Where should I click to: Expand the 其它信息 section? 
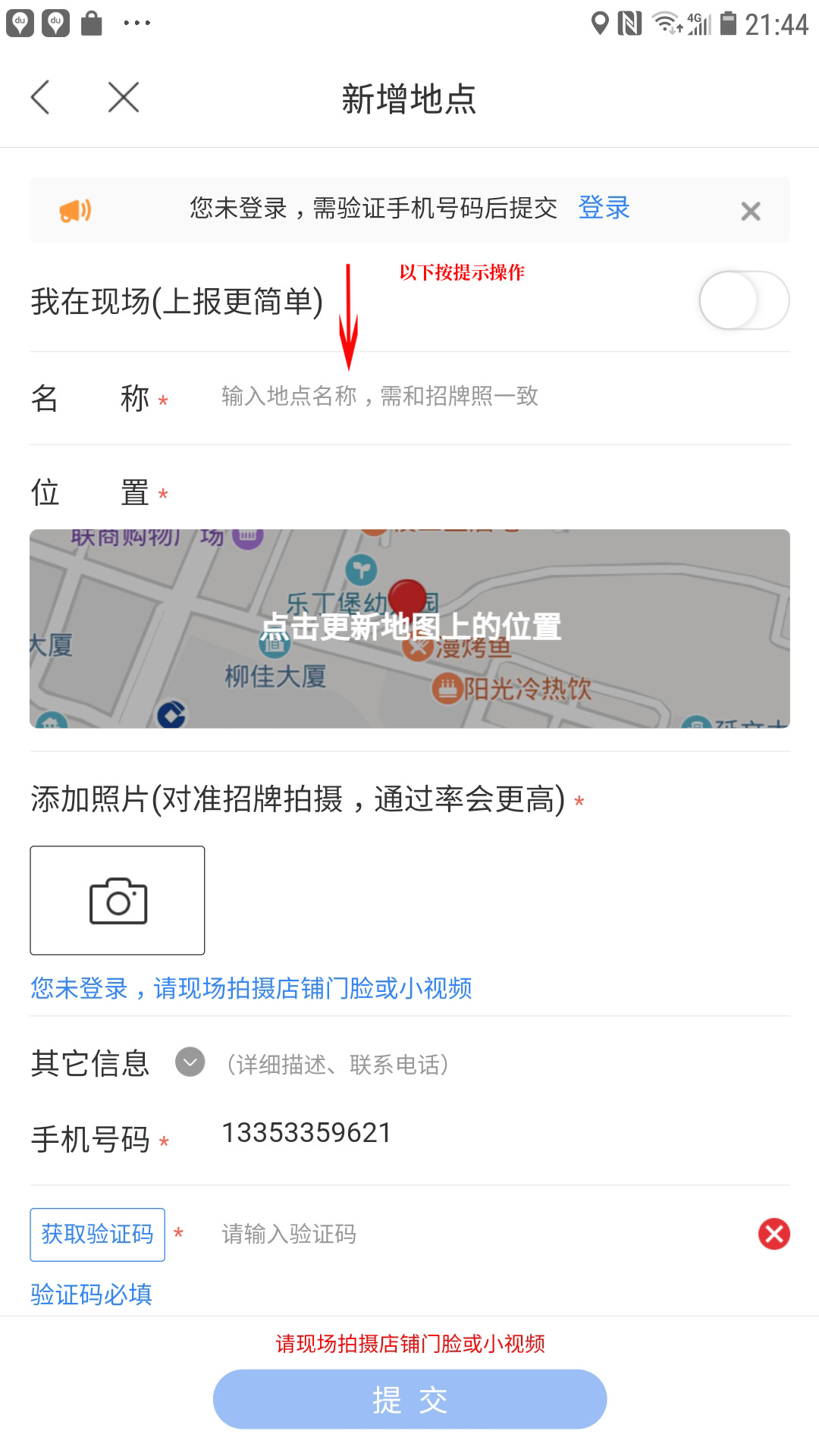click(x=190, y=1062)
